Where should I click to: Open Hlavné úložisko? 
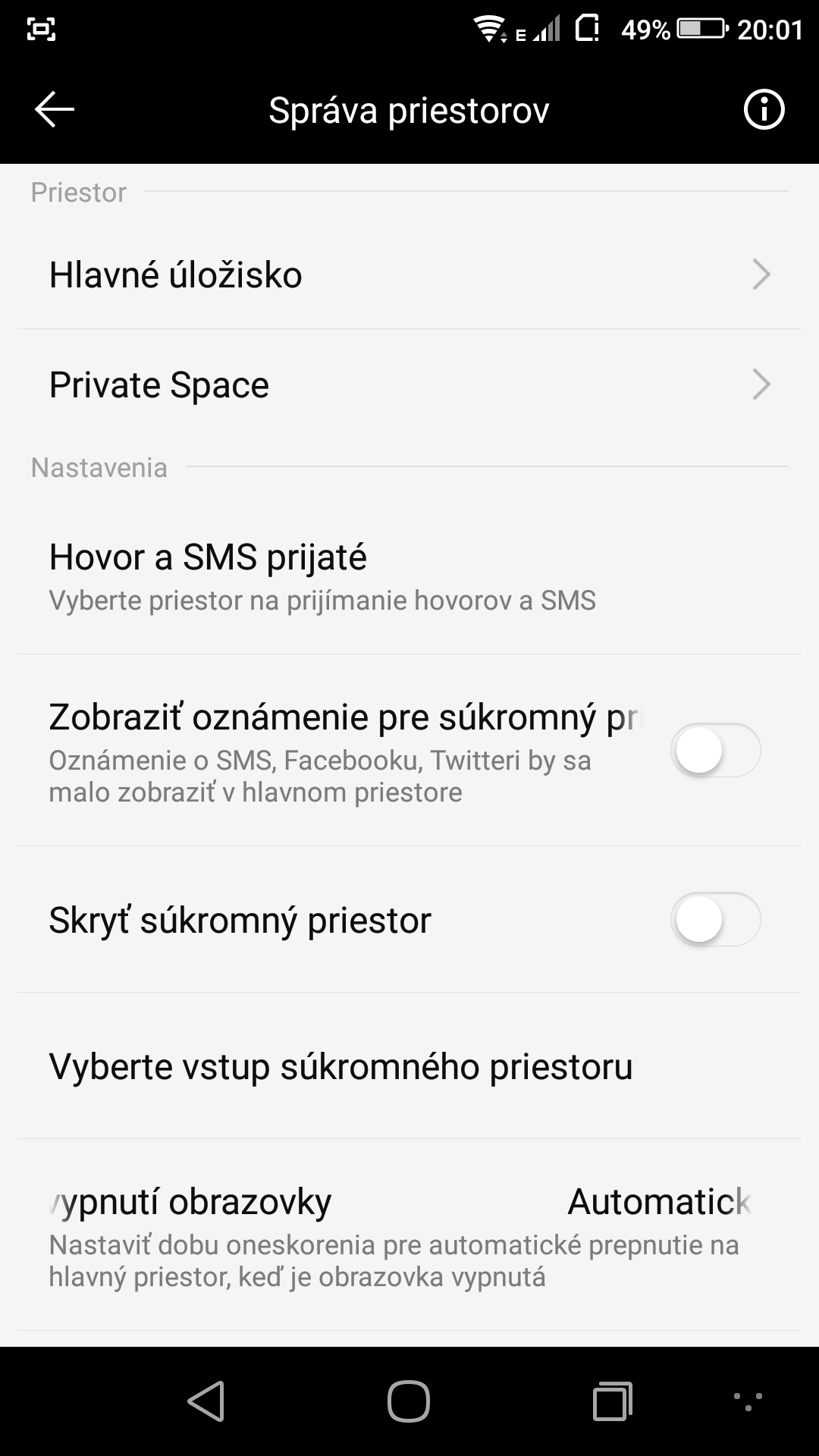pyautogui.click(x=409, y=275)
